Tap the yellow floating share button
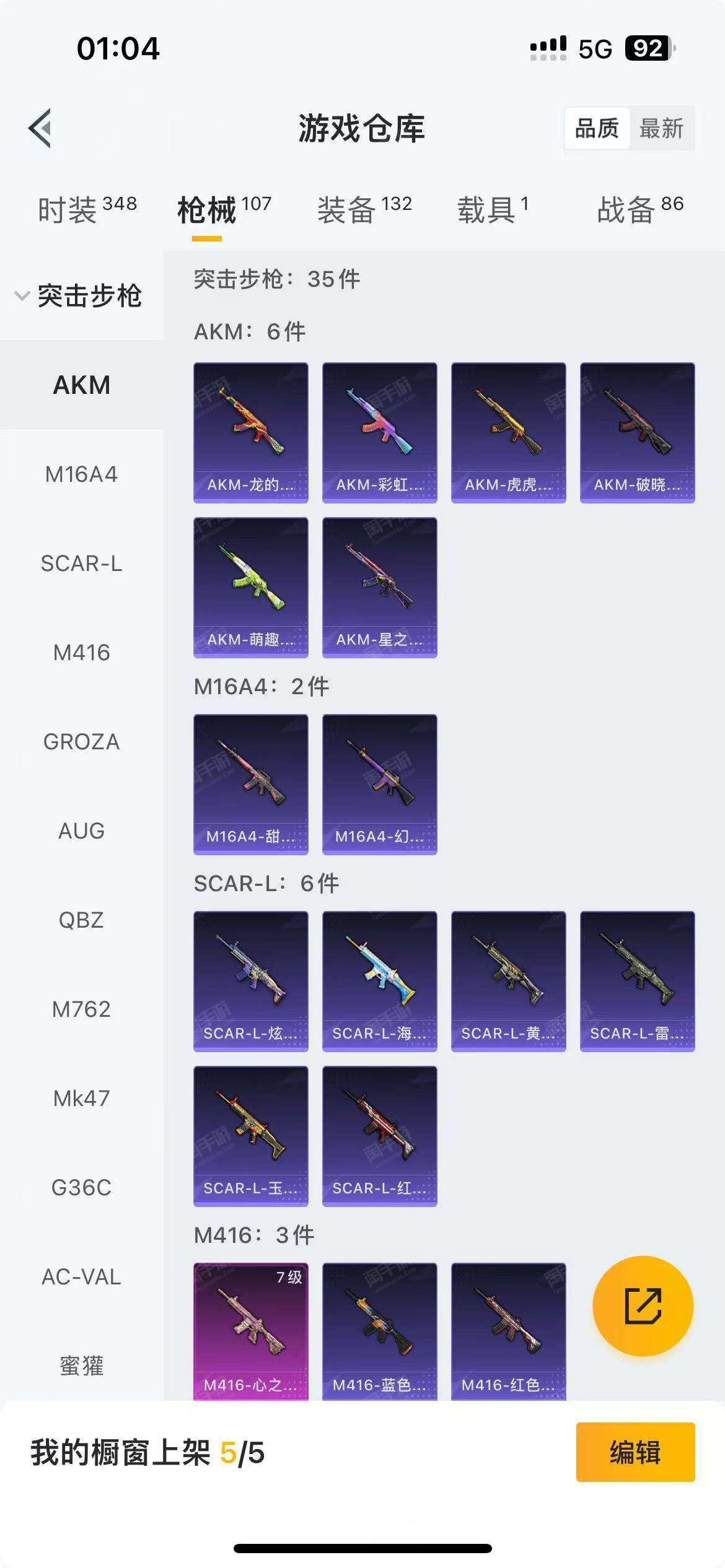 click(643, 1305)
